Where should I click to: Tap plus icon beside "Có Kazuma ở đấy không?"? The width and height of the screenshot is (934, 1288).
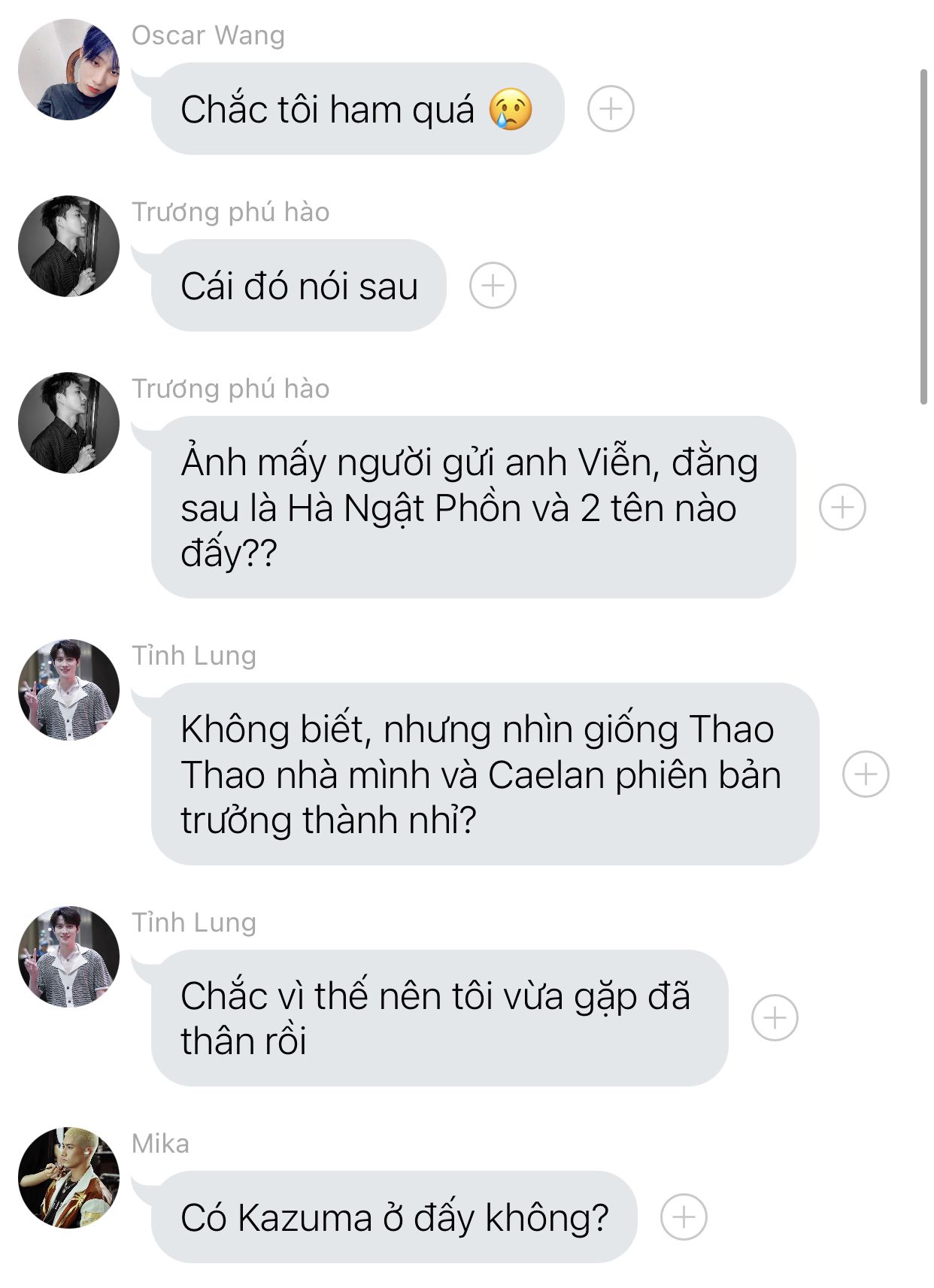(683, 1217)
